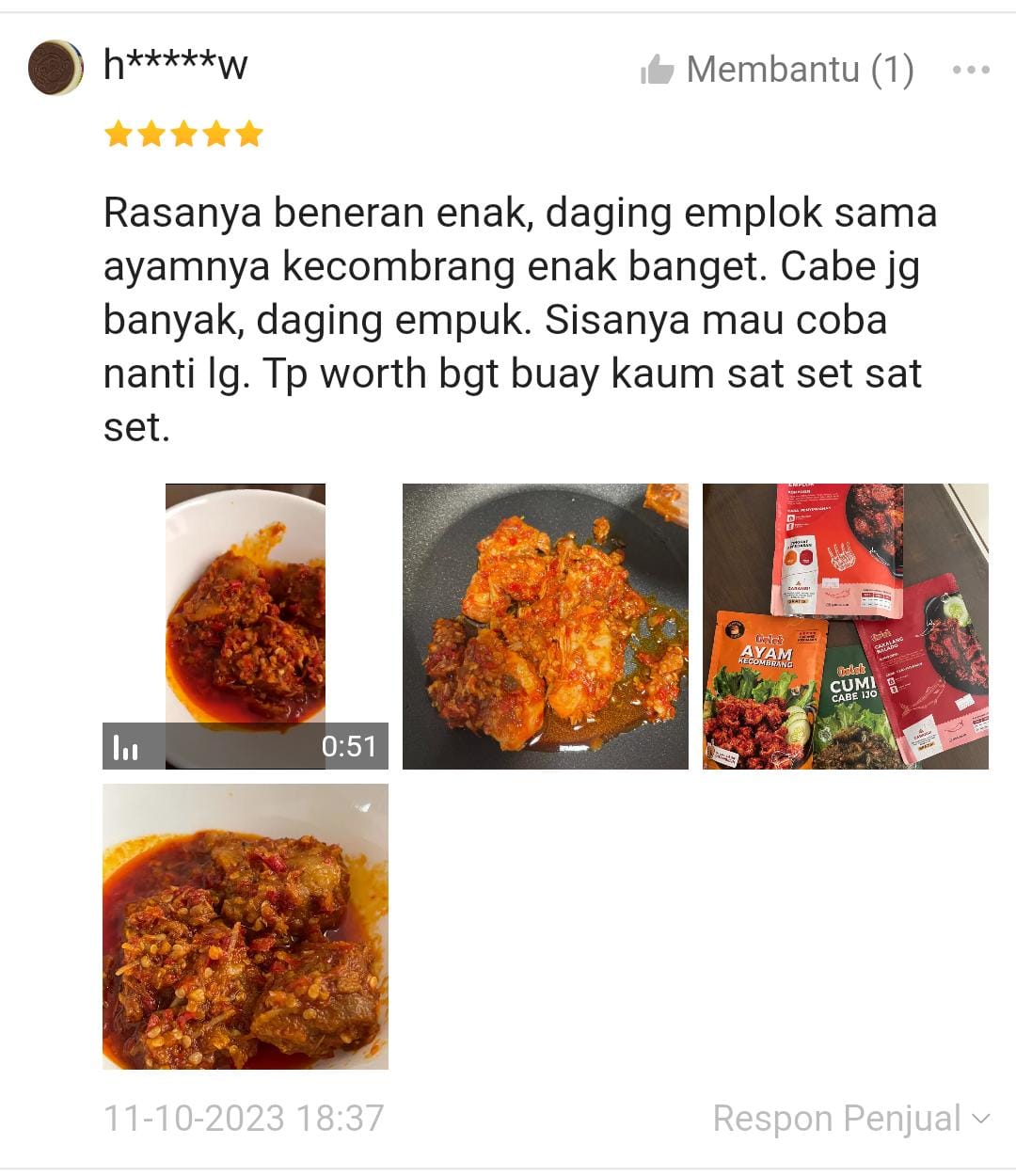
Task: Open the chicken on dark plate photo
Action: (546, 627)
